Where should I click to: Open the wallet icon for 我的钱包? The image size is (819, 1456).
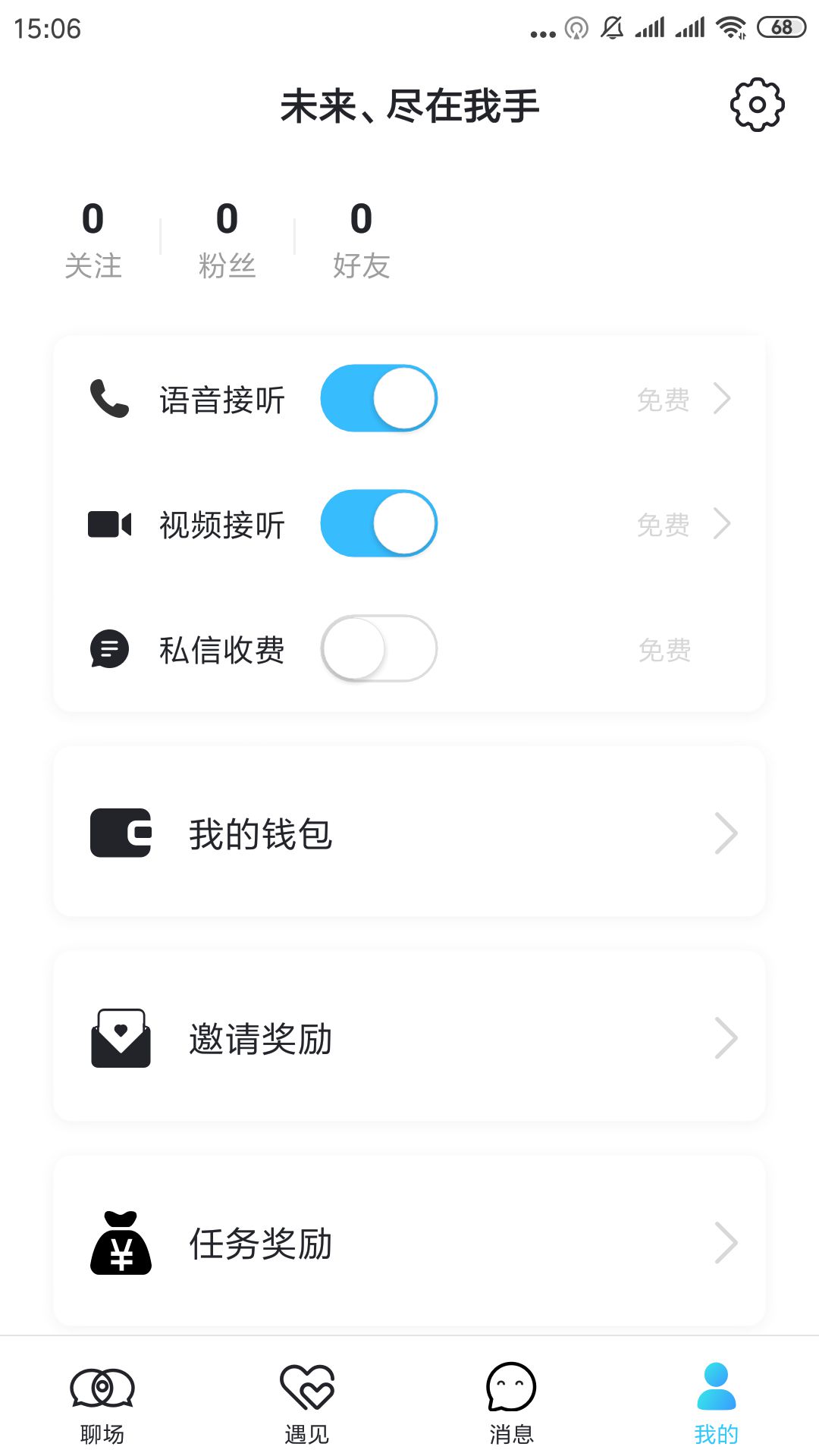pyautogui.click(x=121, y=833)
